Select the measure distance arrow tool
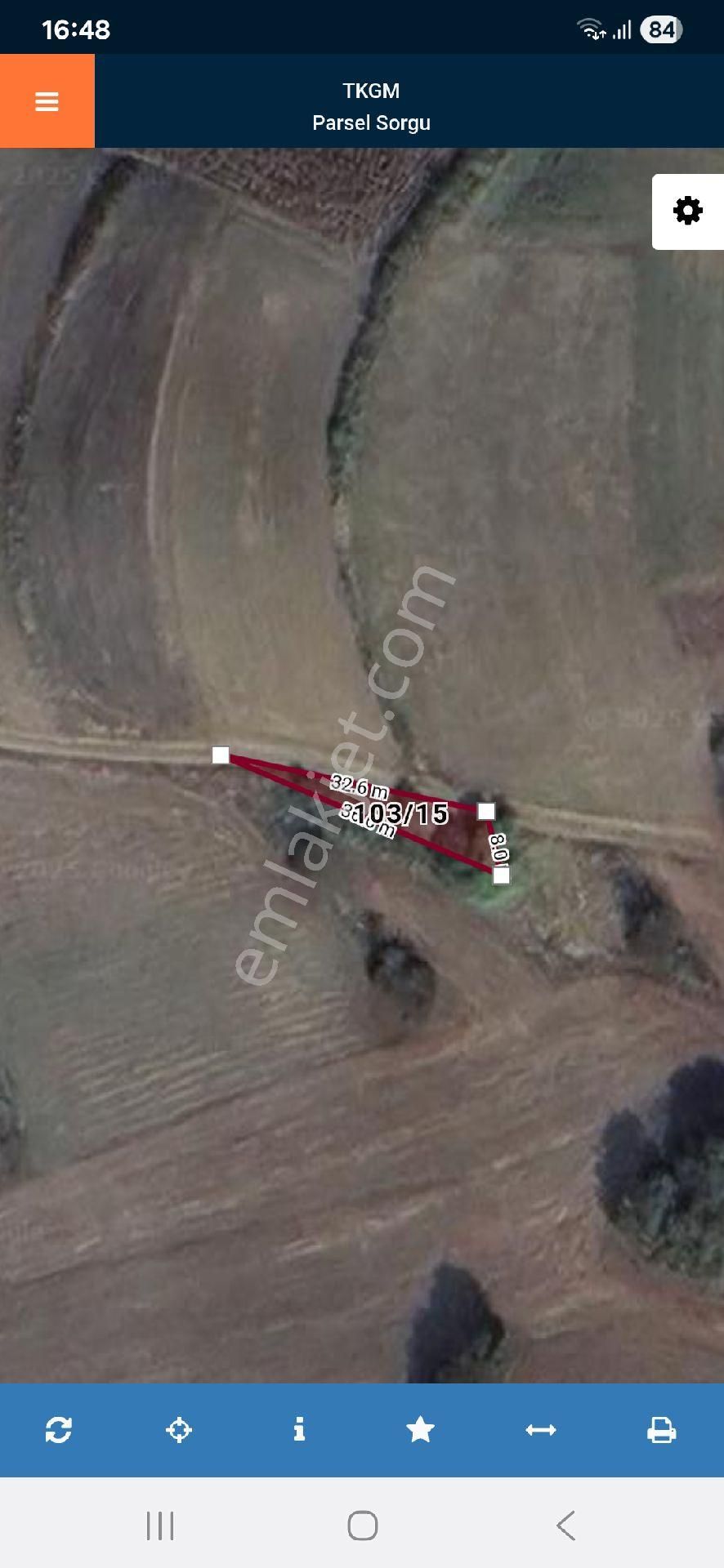This screenshot has height=1568, width=724. [x=541, y=1429]
